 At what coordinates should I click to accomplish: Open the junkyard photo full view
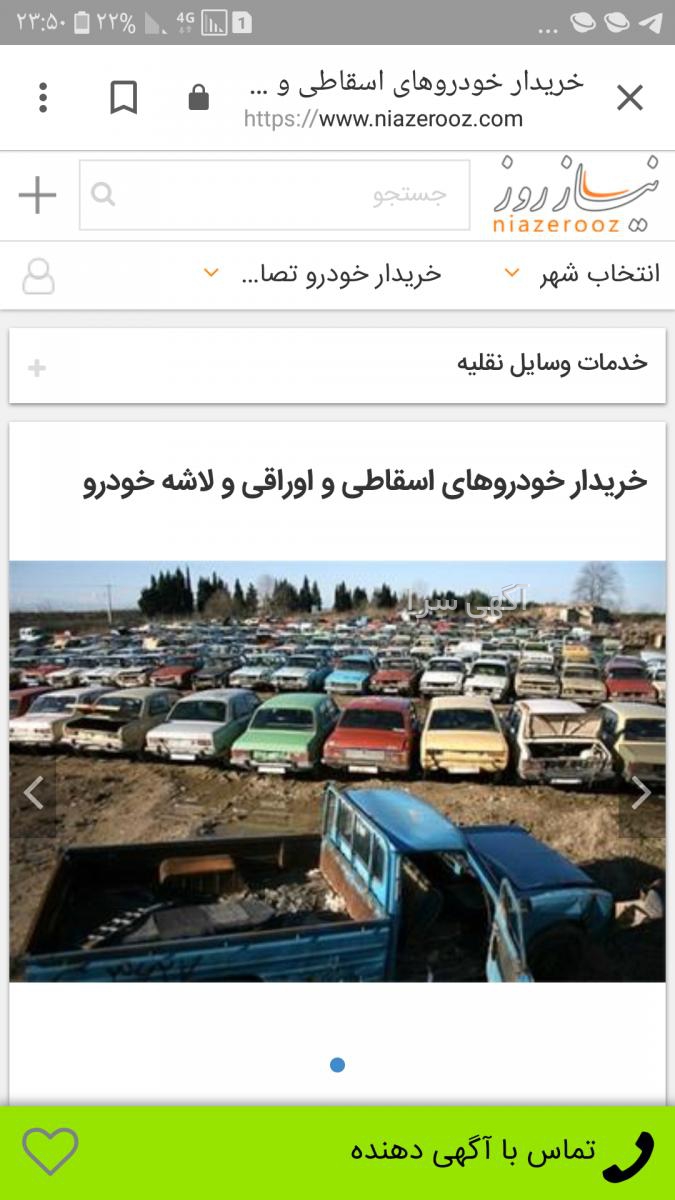[337, 771]
